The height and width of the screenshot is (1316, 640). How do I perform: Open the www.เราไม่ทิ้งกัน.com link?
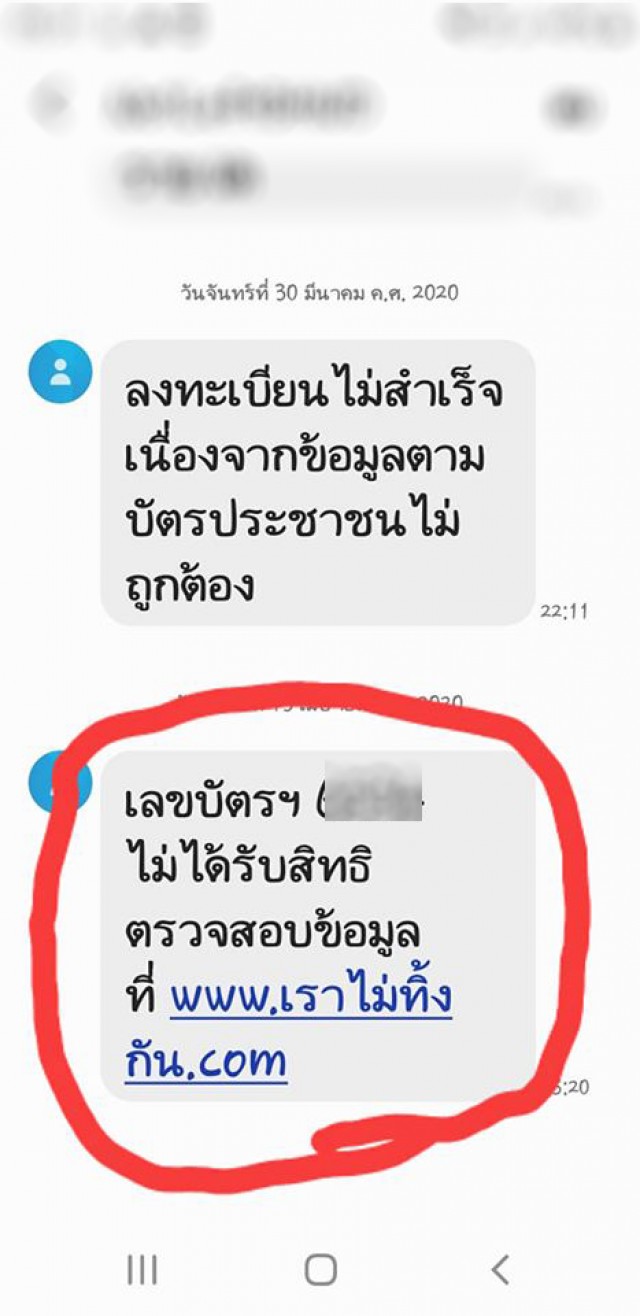point(310,997)
